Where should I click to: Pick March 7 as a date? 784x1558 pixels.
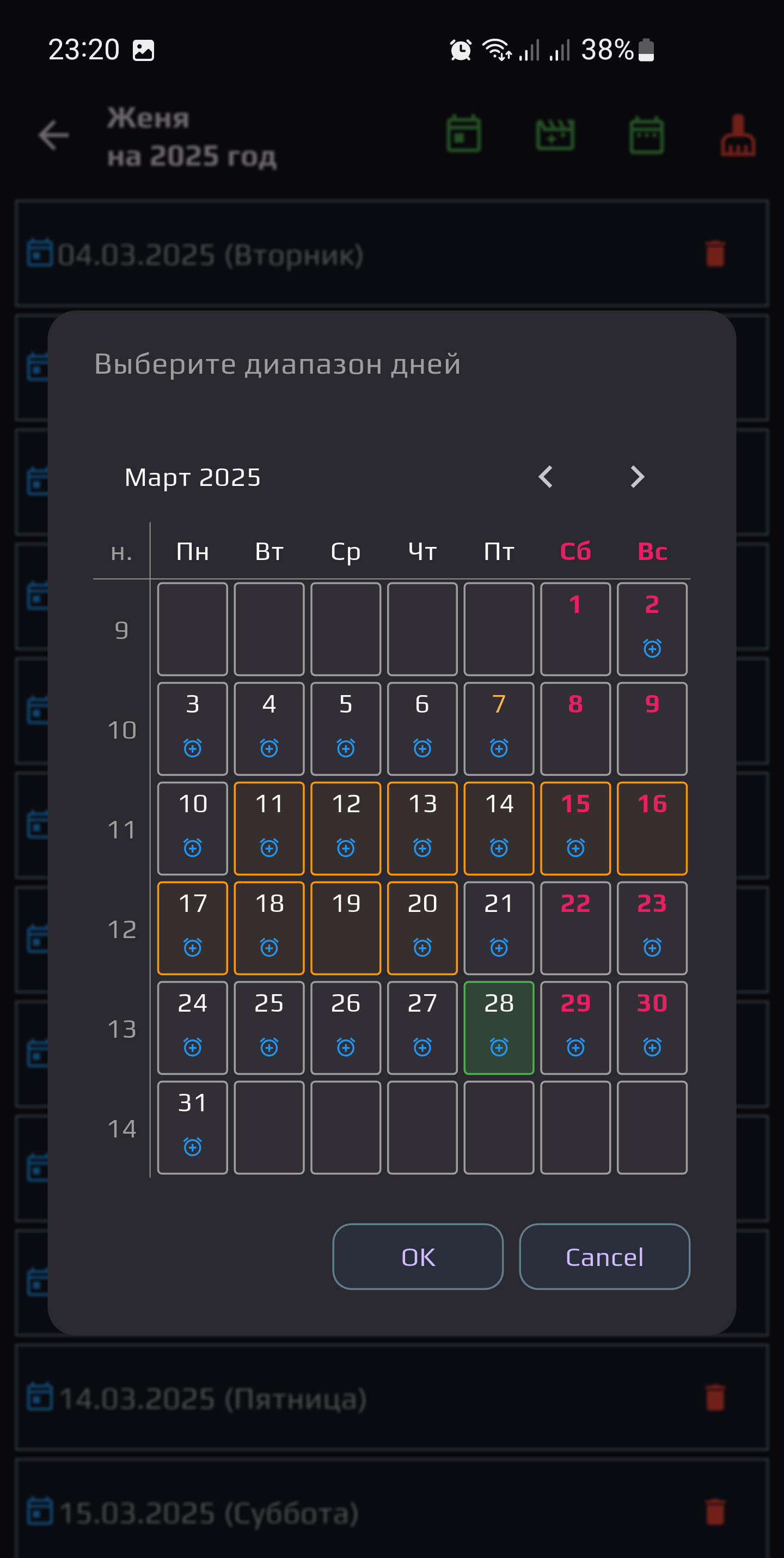coord(499,728)
